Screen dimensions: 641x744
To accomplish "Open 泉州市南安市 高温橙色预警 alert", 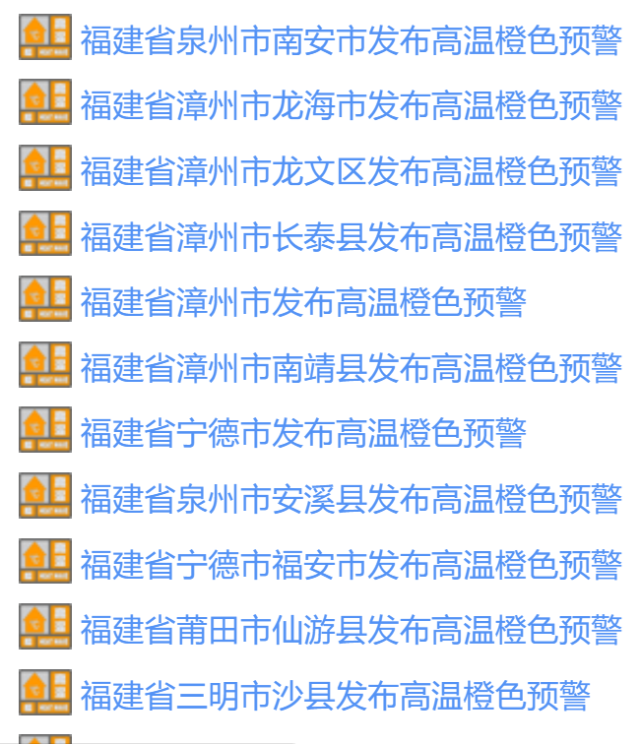I will (350, 42).
